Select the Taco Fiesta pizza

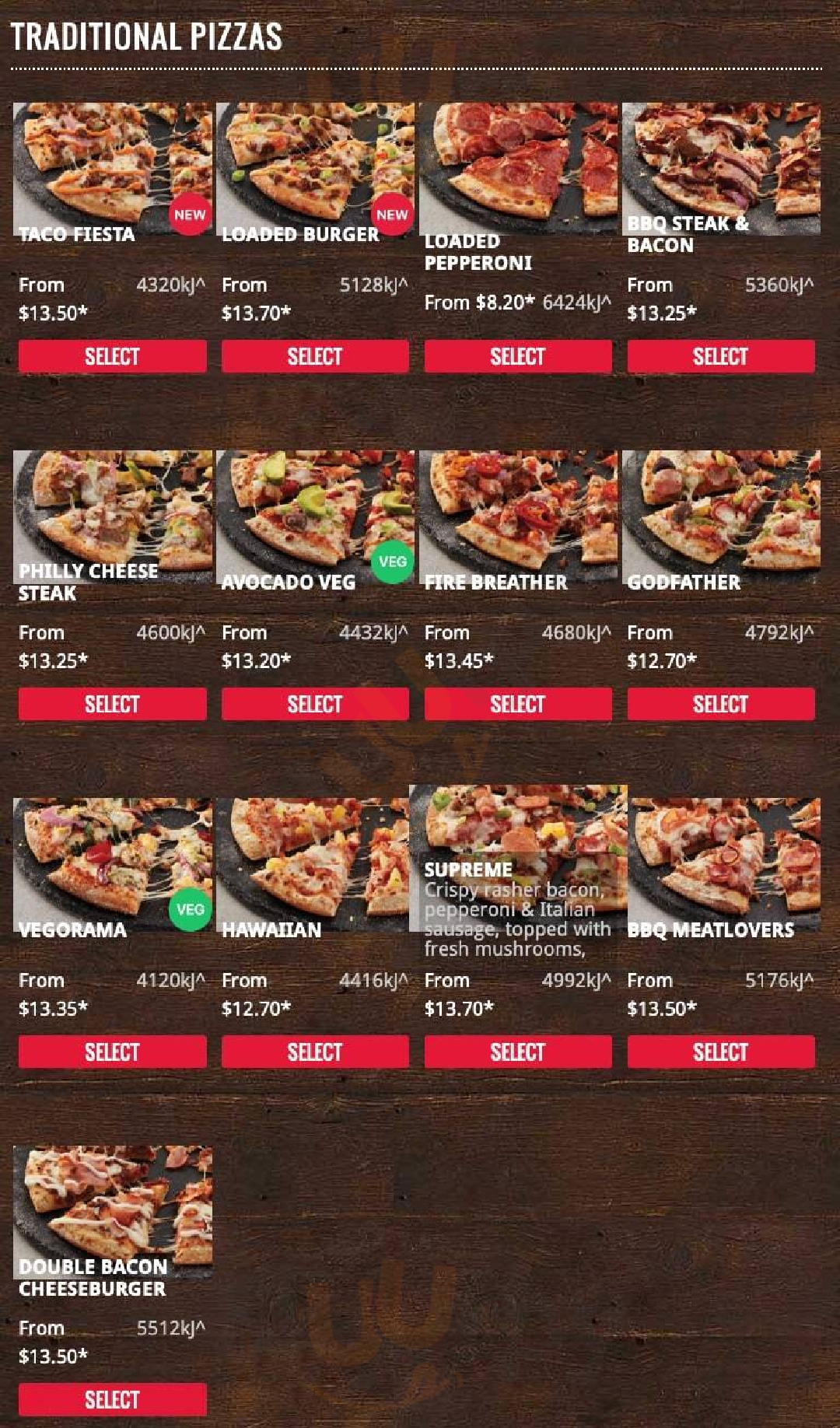(113, 356)
